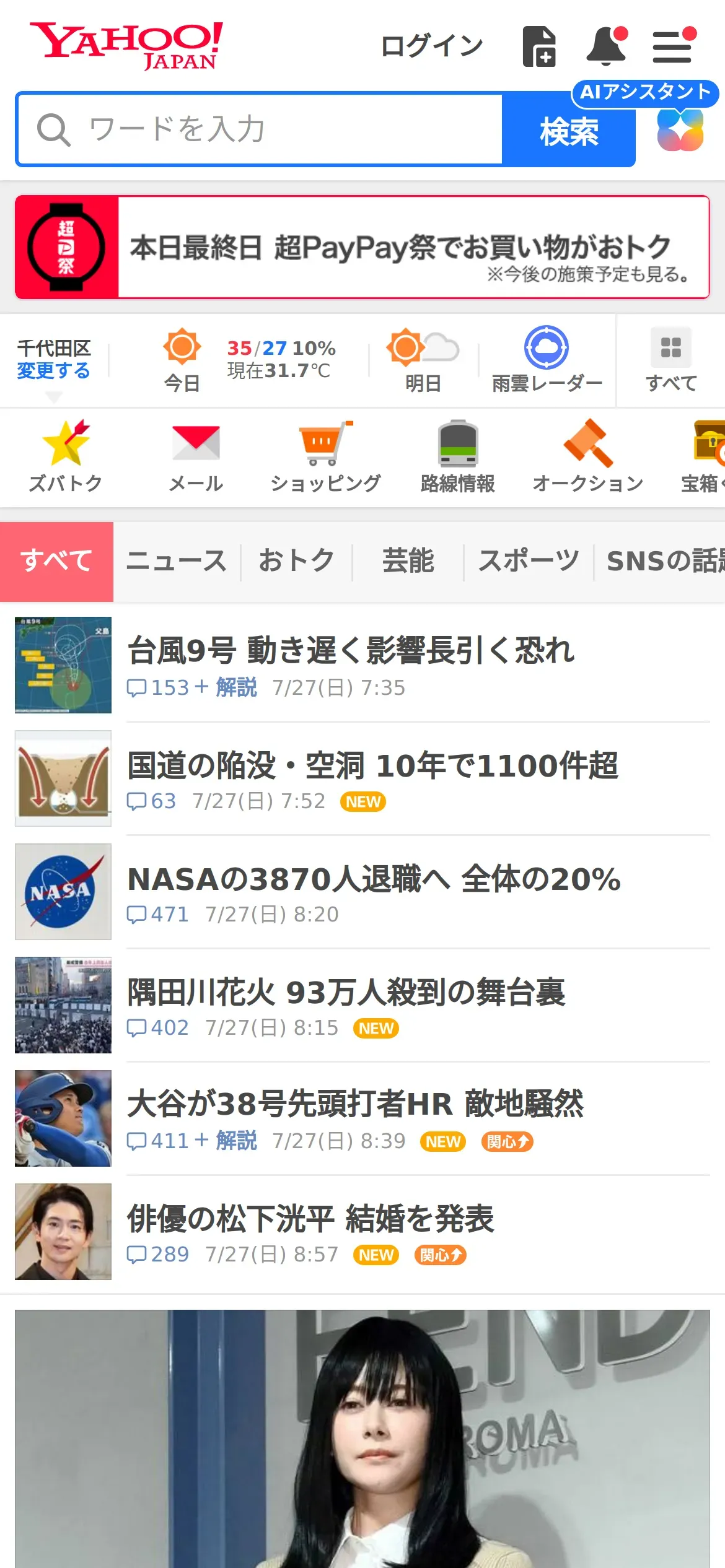Change location via 変更する

click(x=54, y=370)
